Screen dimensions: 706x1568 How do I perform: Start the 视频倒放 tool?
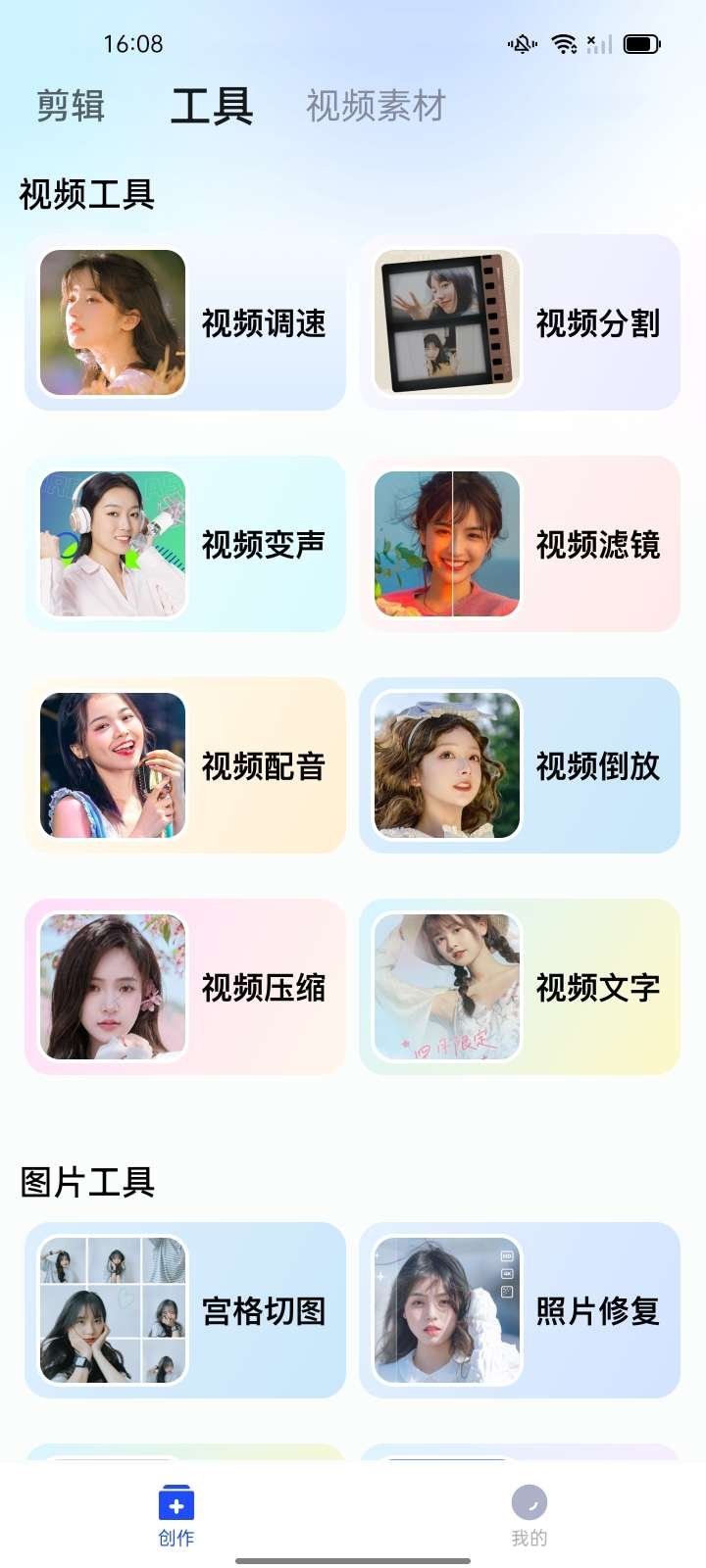520,765
